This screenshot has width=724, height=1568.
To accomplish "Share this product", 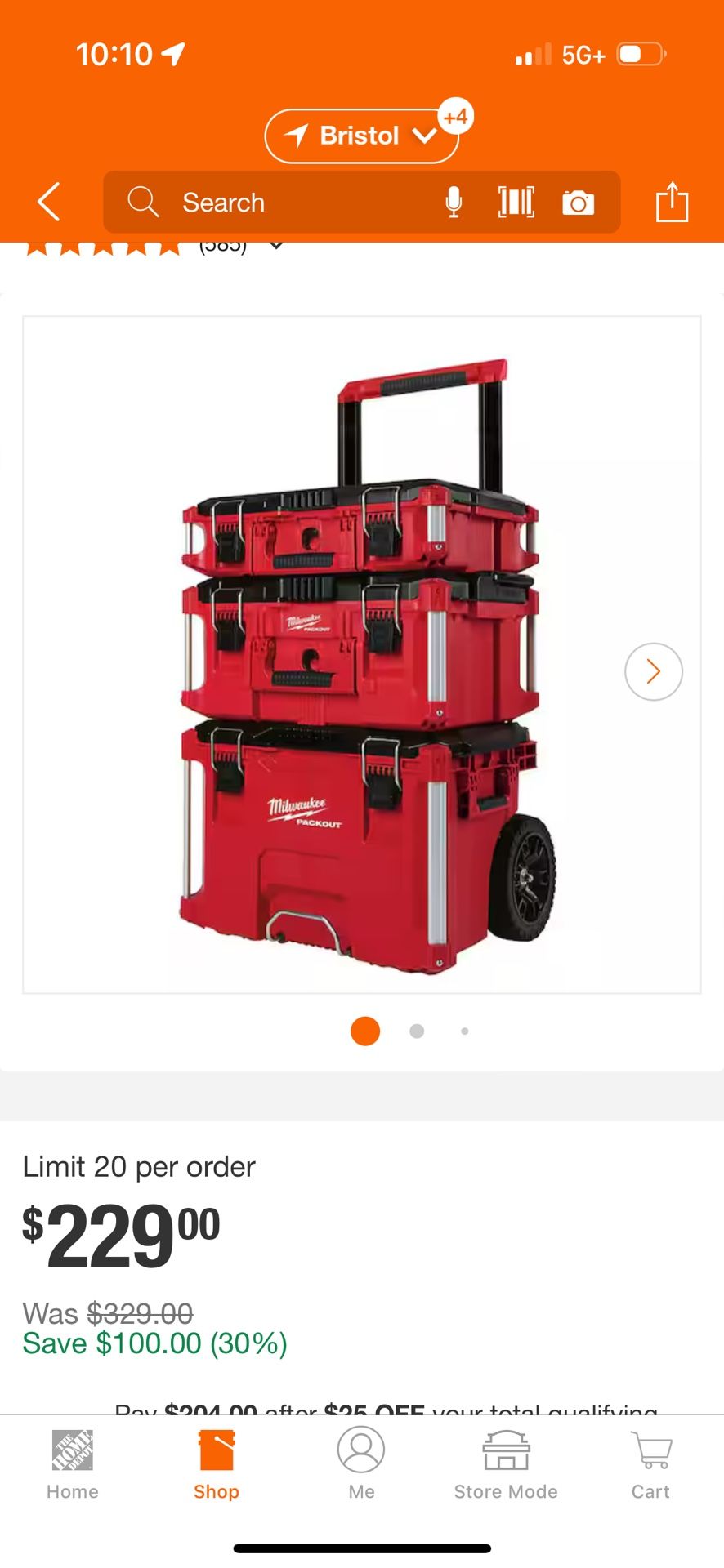I will coord(672,202).
